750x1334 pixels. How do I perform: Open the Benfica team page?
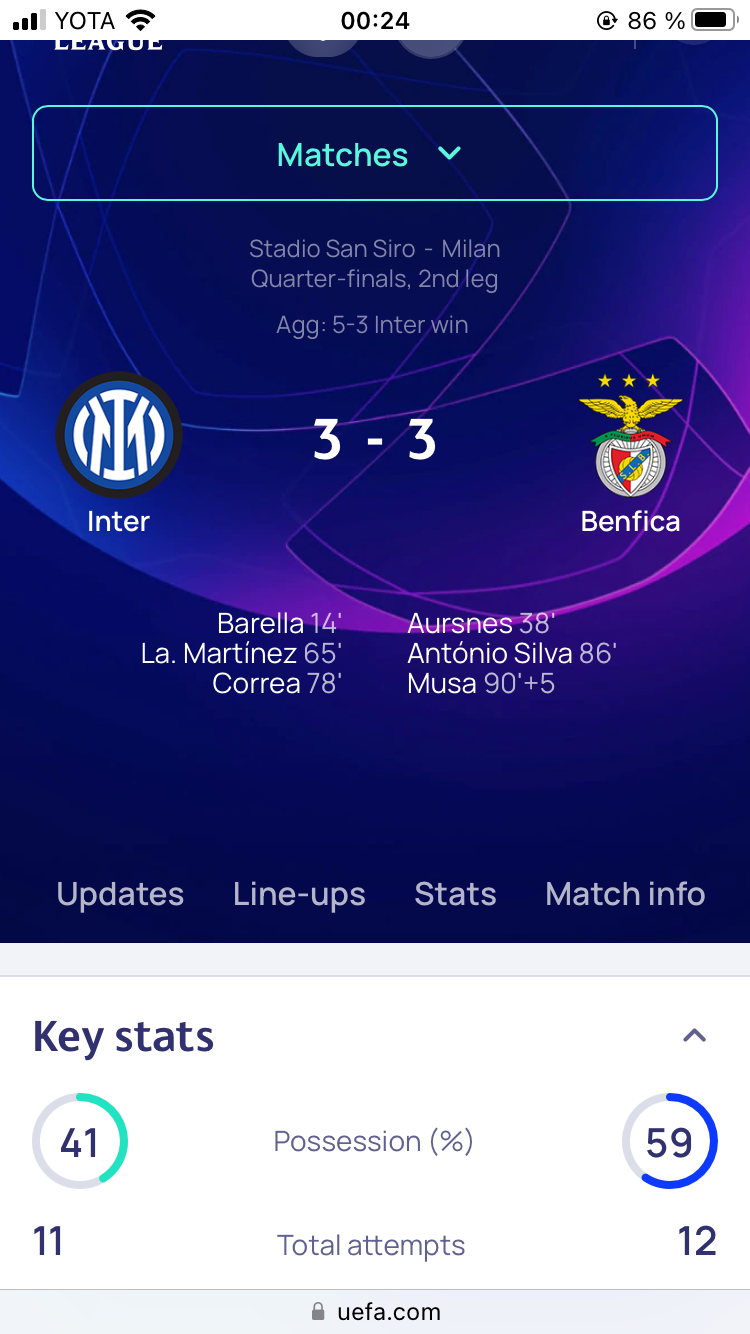630,448
